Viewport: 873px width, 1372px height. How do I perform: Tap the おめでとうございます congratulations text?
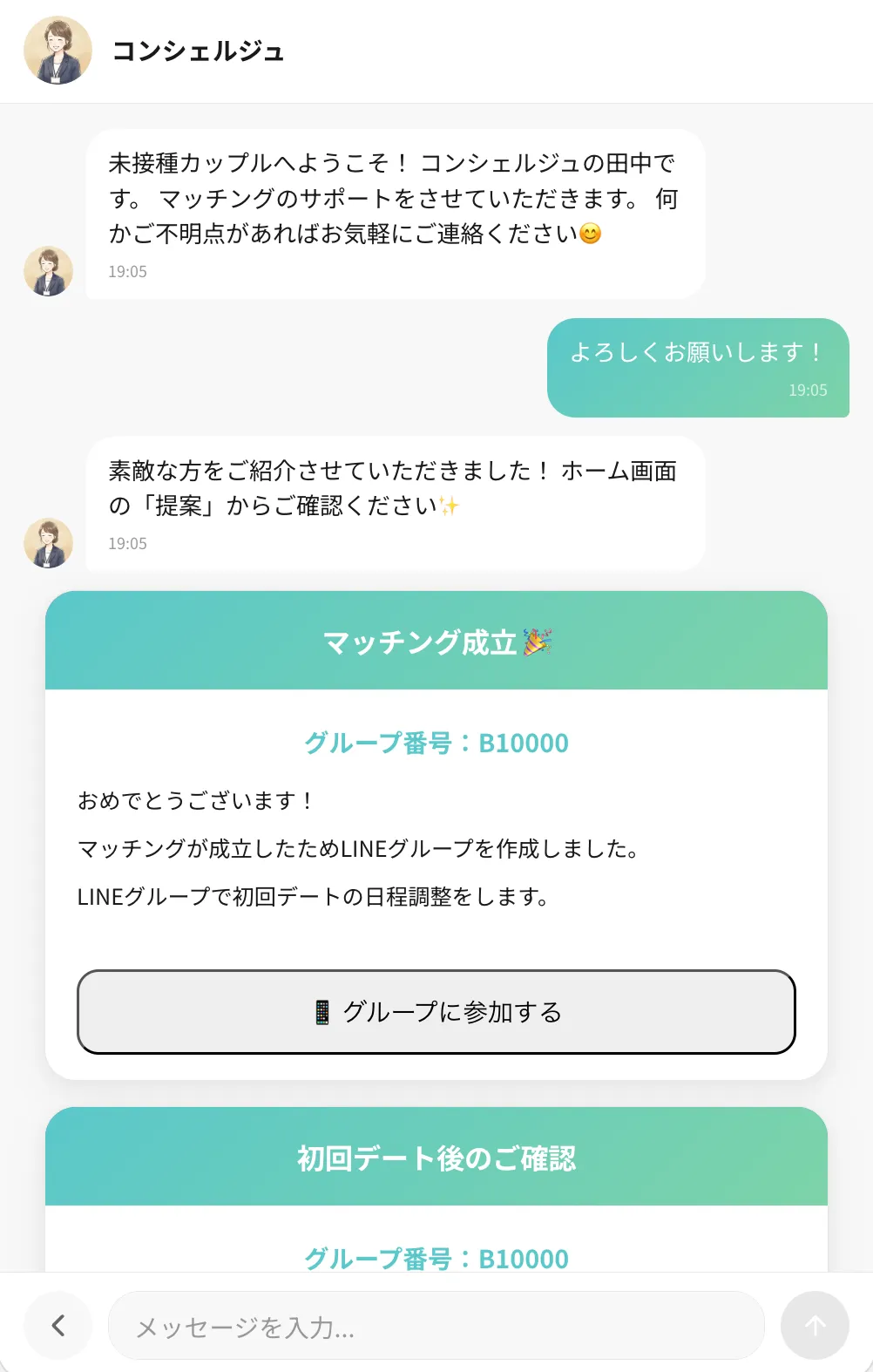click(x=193, y=799)
